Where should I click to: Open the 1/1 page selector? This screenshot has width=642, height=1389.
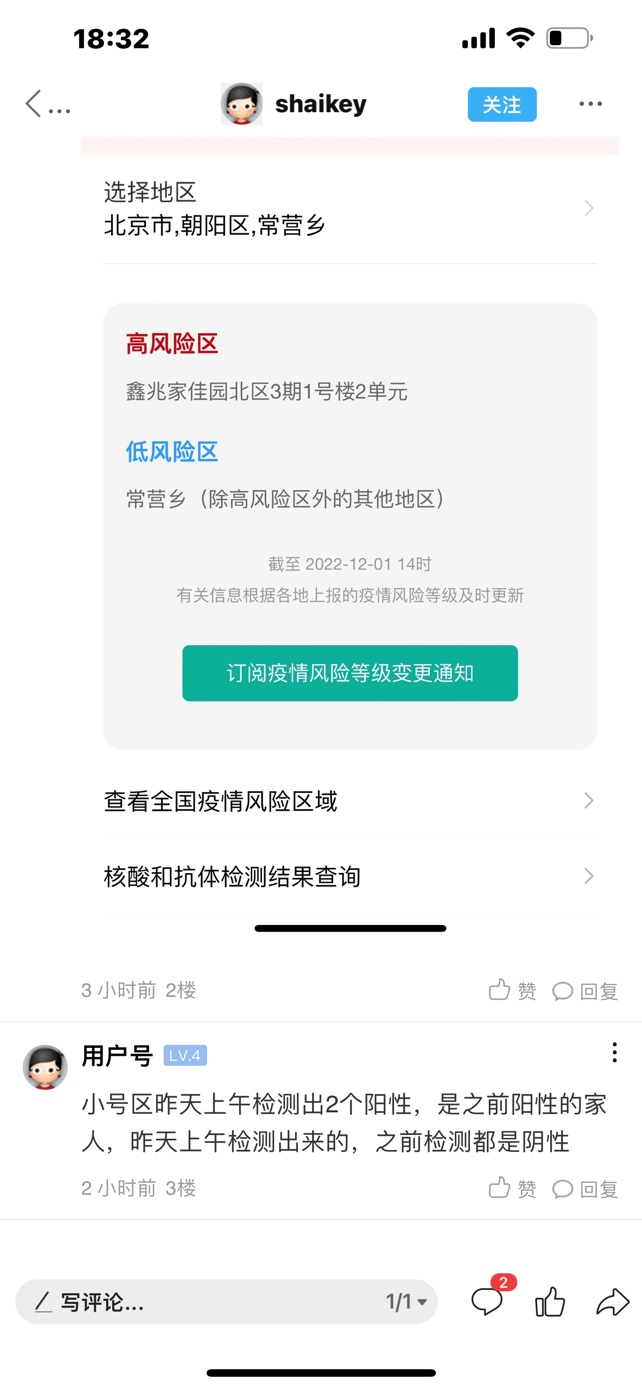coord(406,1302)
